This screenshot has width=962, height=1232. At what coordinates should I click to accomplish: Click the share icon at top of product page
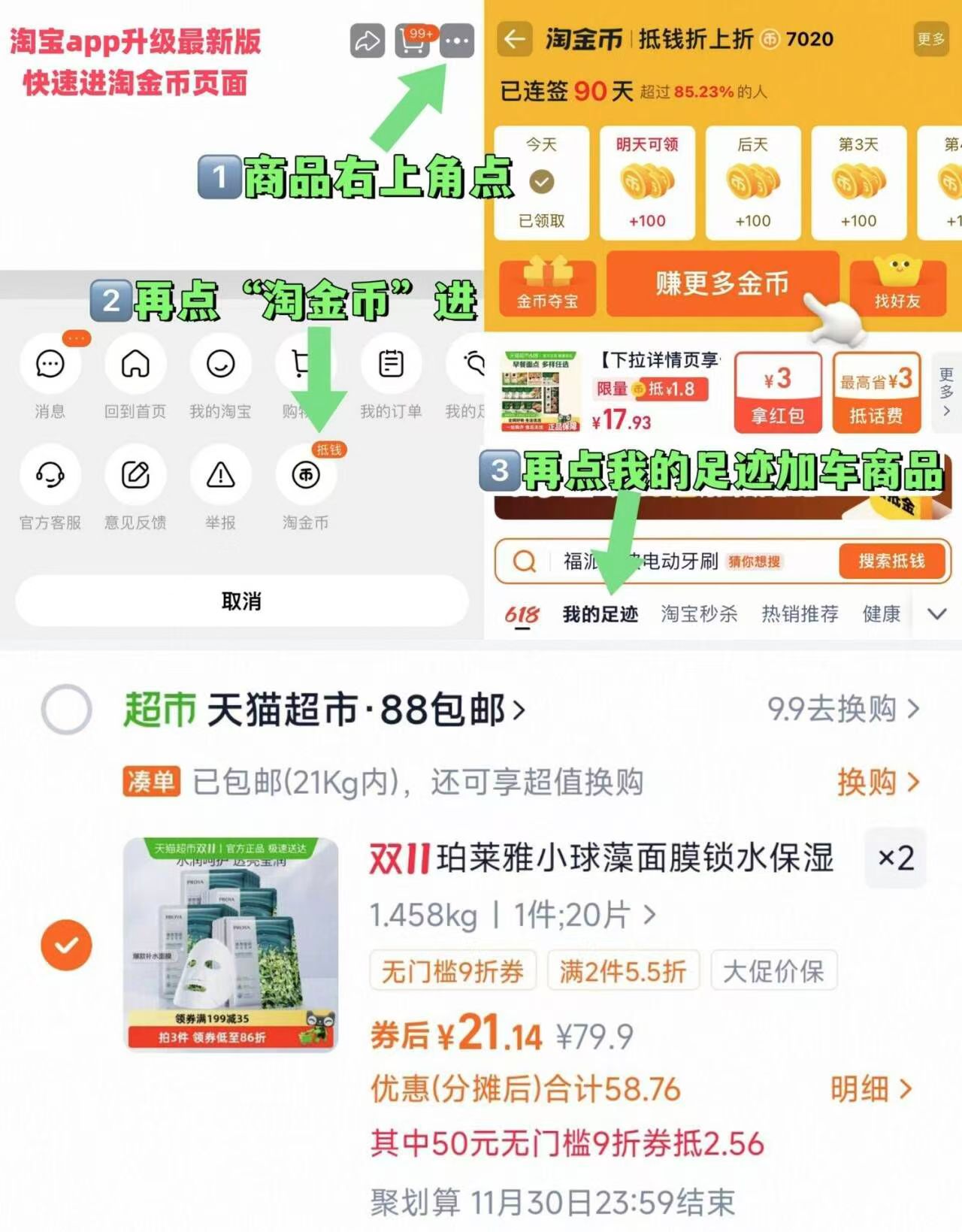pyautogui.click(x=367, y=42)
